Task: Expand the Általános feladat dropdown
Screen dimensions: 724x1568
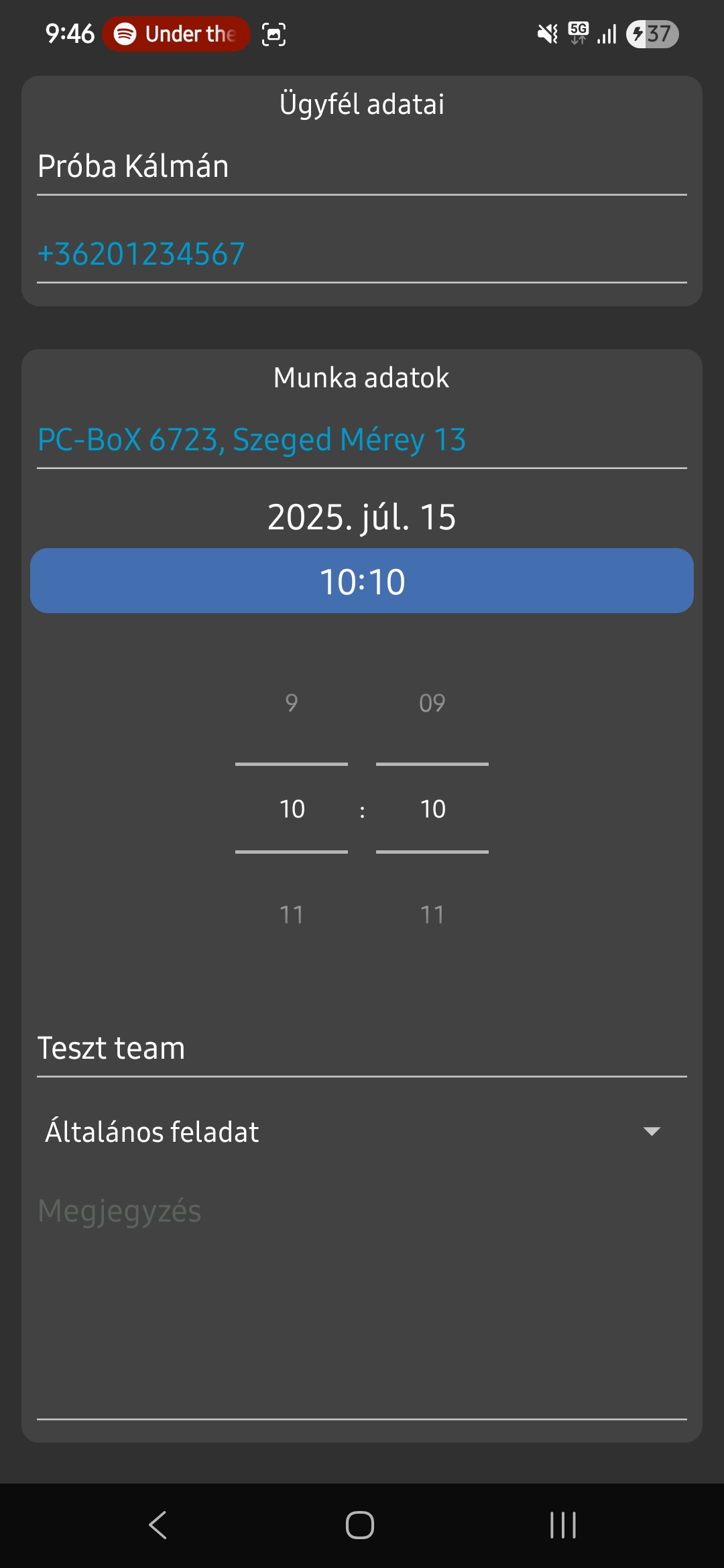Action: [x=362, y=1132]
